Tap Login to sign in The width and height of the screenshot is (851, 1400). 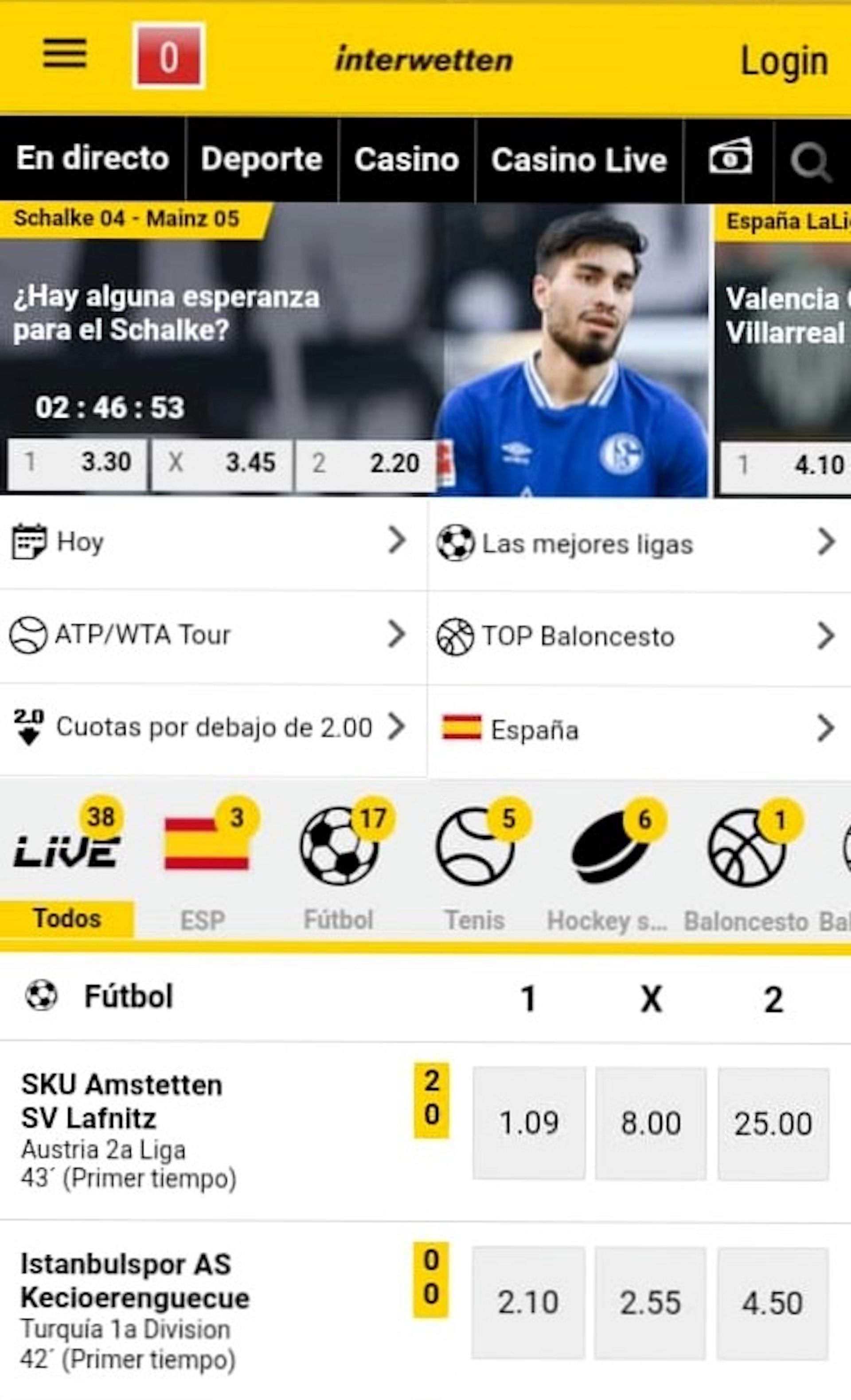(x=784, y=60)
